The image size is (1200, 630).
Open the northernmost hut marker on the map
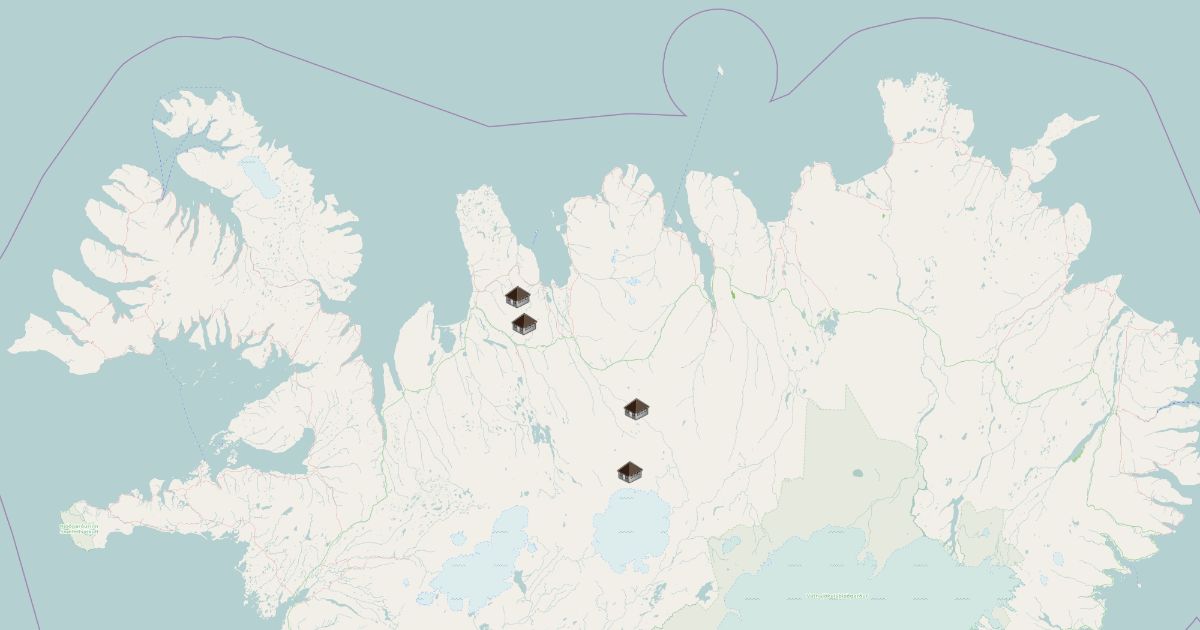click(x=517, y=296)
